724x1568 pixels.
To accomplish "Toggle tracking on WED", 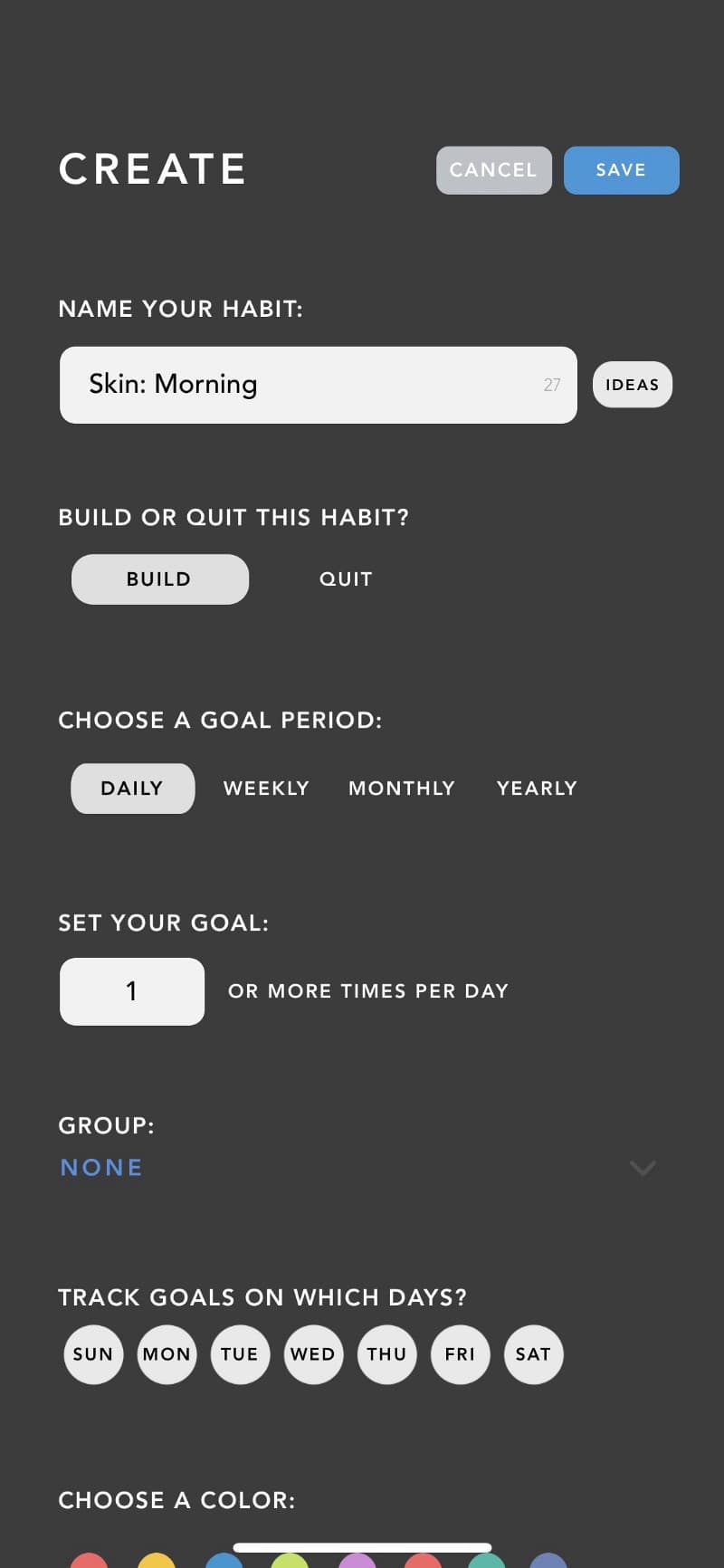I will [313, 1354].
